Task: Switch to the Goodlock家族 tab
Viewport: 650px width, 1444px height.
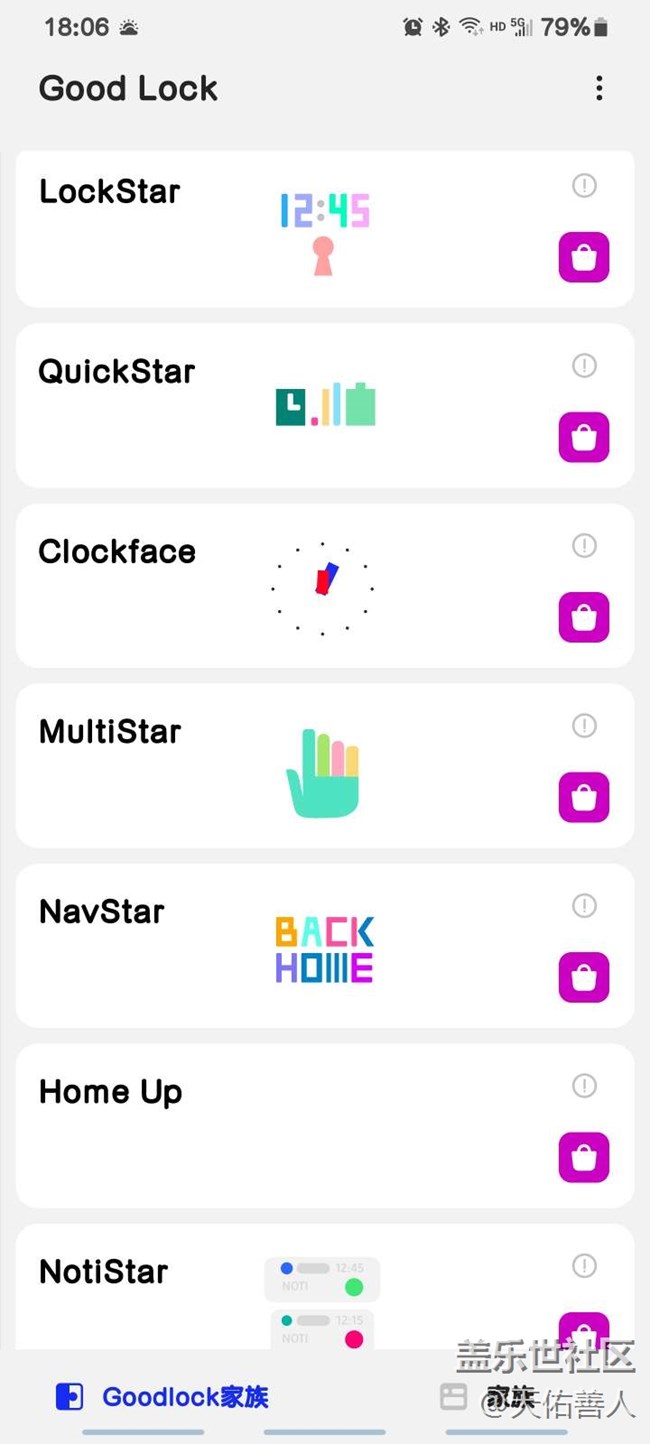Action: pos(162,1397)
